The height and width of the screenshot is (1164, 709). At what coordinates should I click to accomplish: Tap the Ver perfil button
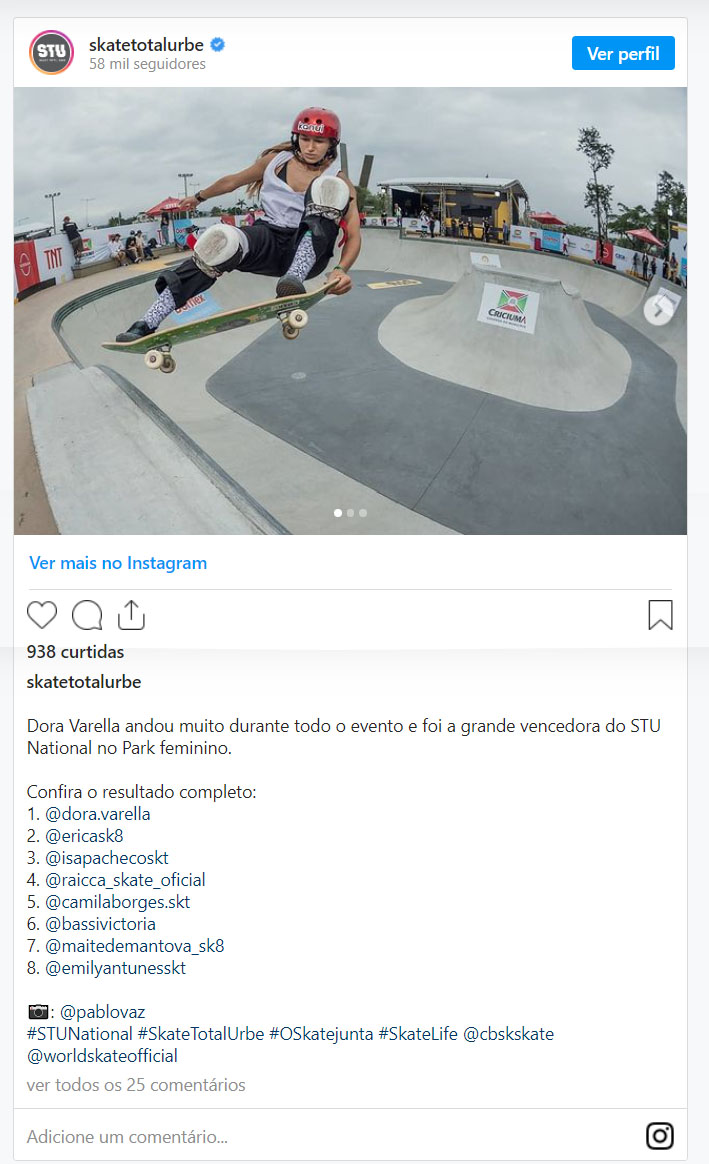(623, 54)
